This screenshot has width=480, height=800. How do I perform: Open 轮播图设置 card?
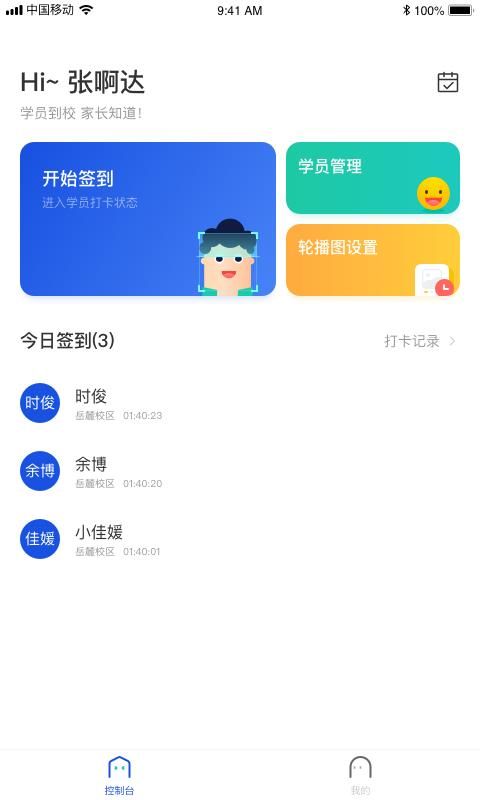[373, 260]
